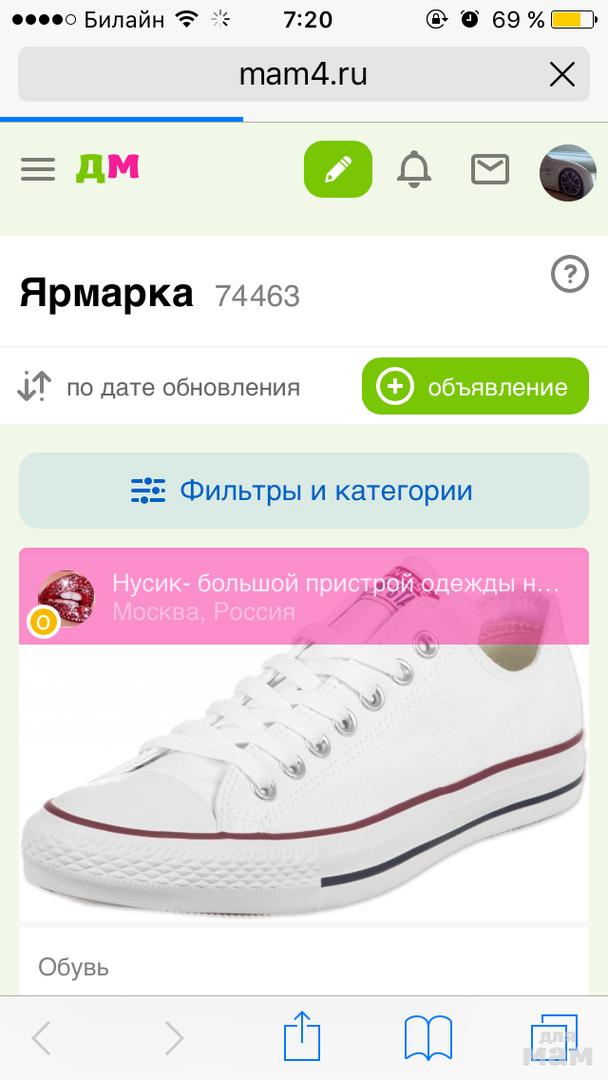Tap the green pencil compose button
Image resolution: width=608 pixels, height=1080 pixels.
coord(338,169)
